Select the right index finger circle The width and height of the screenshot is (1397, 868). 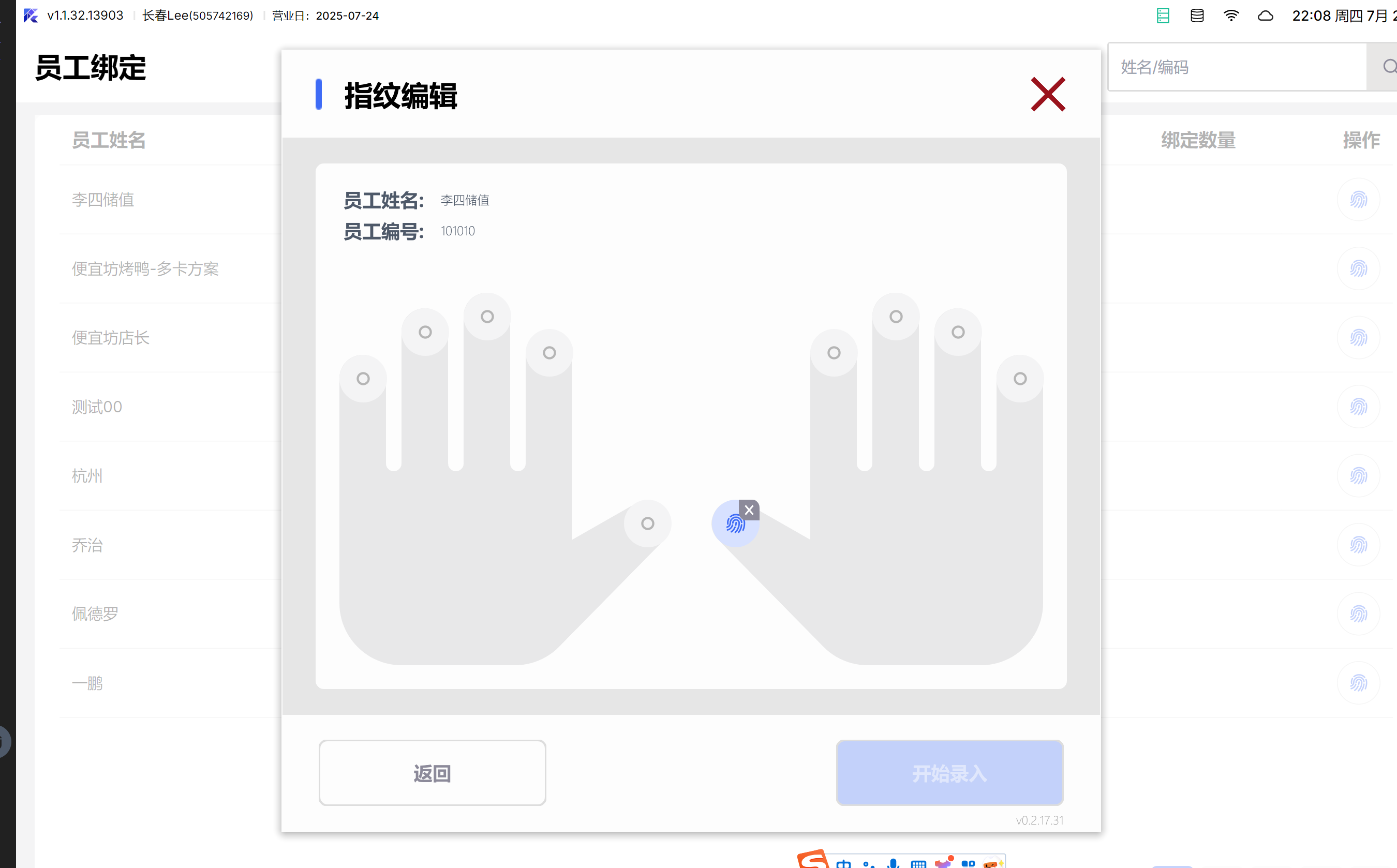point(834,352)
